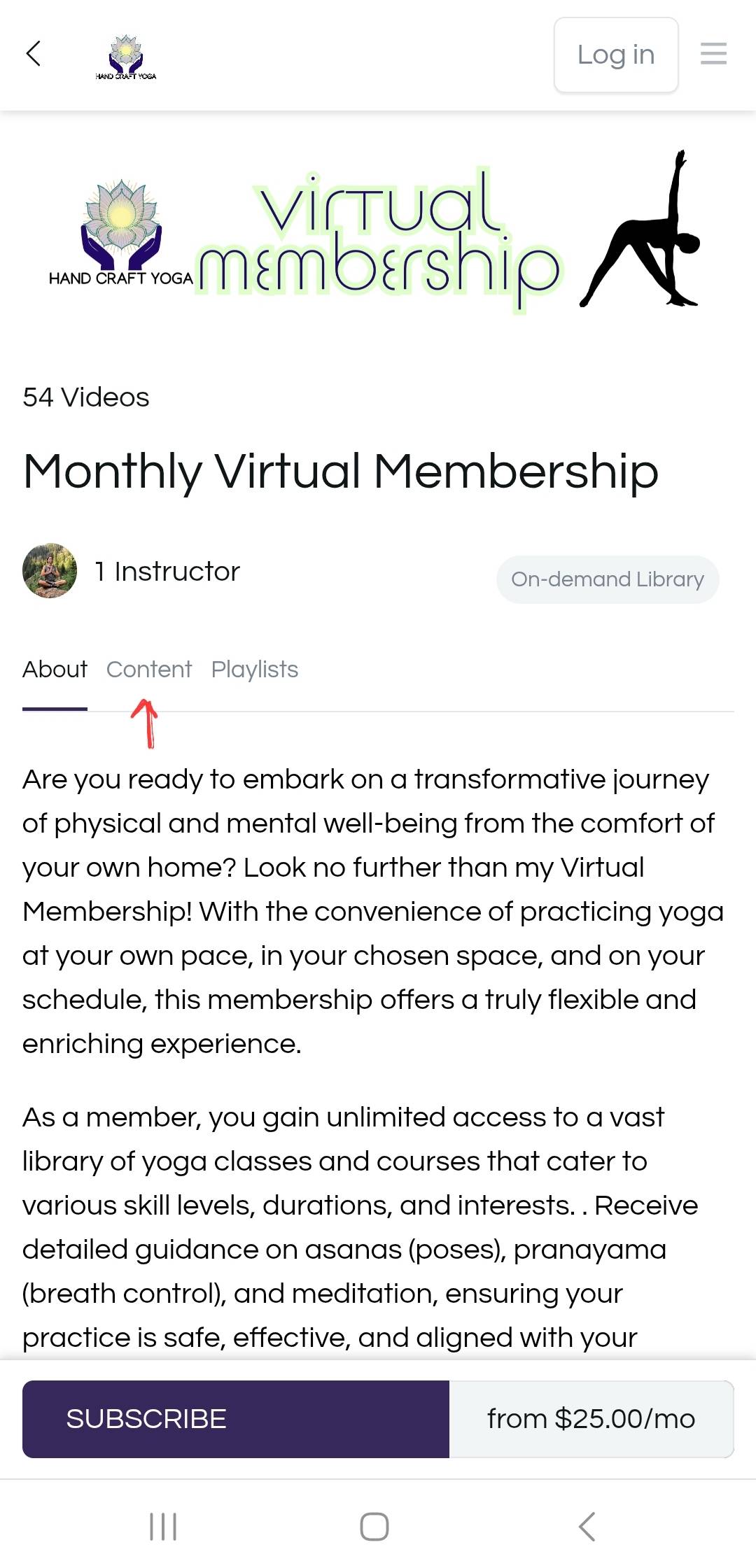This screenshot has height=1568, width=756.
Task: Open the hamburger menu
Action: 713,54
